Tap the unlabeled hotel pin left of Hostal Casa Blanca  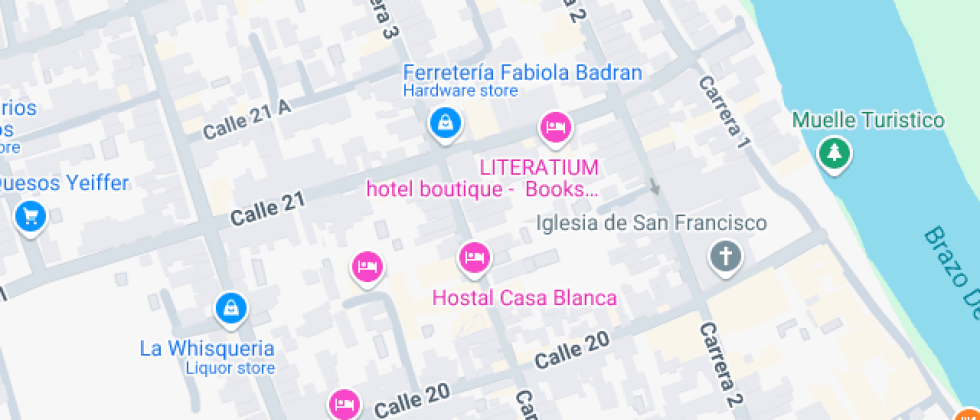click(x=367, y=266)
